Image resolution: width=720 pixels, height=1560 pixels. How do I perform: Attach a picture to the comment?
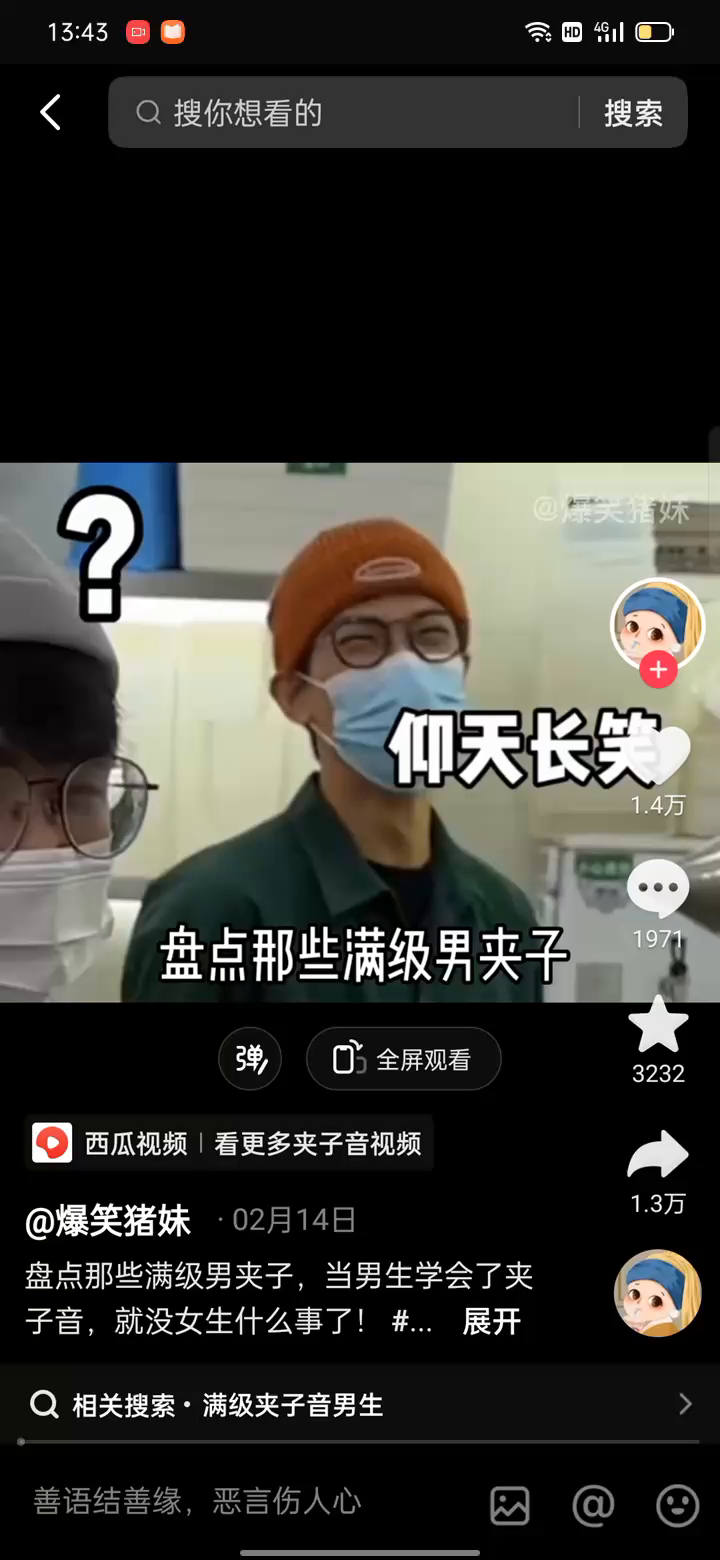click(509, 1505)
